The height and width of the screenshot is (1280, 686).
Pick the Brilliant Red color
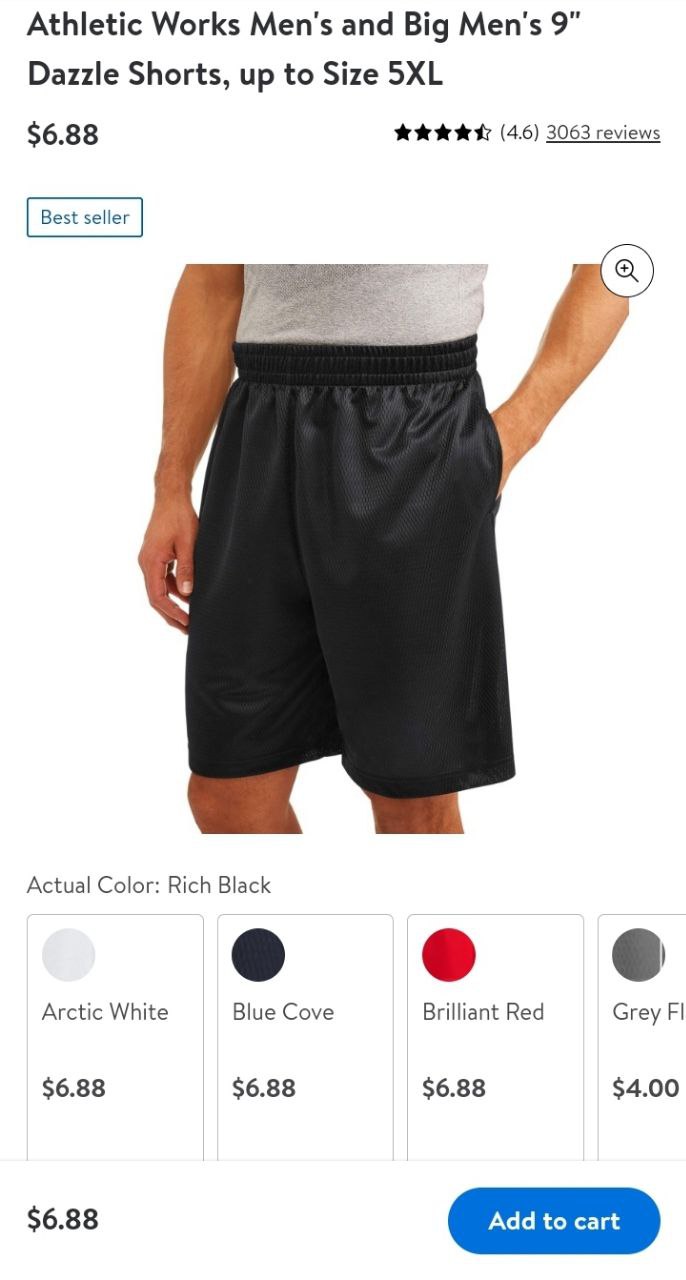coord(495,1037)
